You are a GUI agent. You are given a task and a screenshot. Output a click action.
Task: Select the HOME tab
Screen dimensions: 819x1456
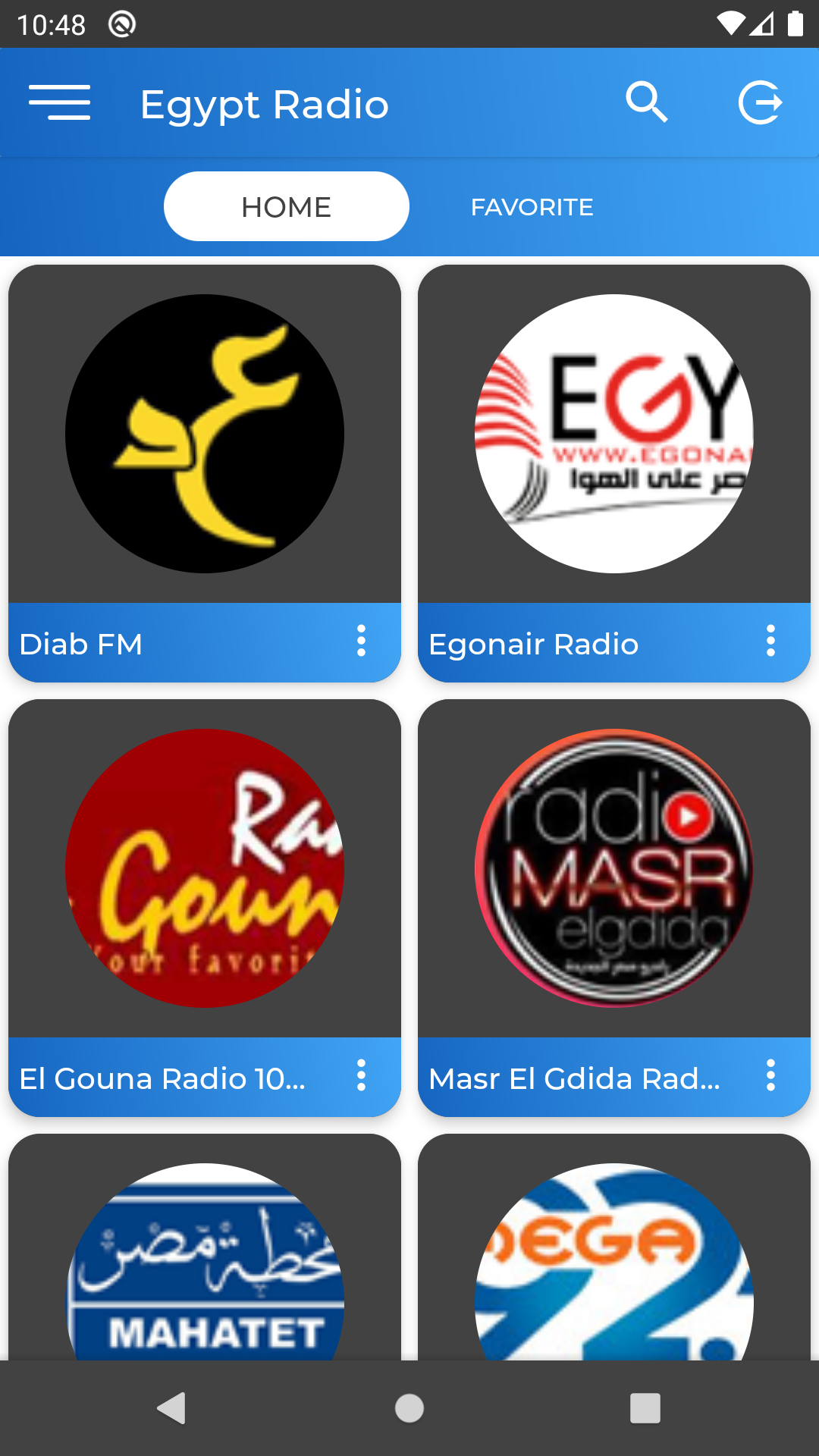click(287, 206)
